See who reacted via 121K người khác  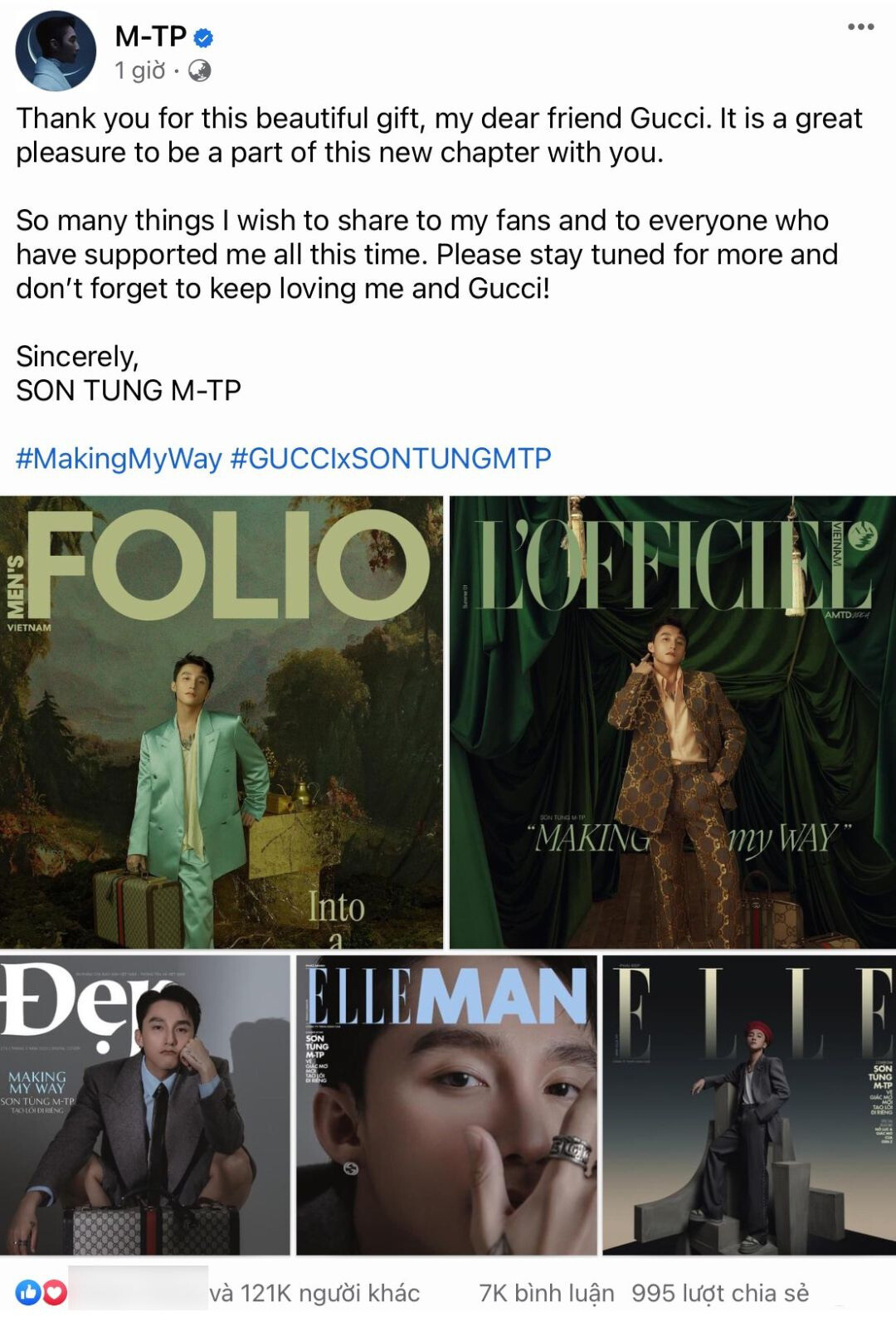click(315, 1293)
